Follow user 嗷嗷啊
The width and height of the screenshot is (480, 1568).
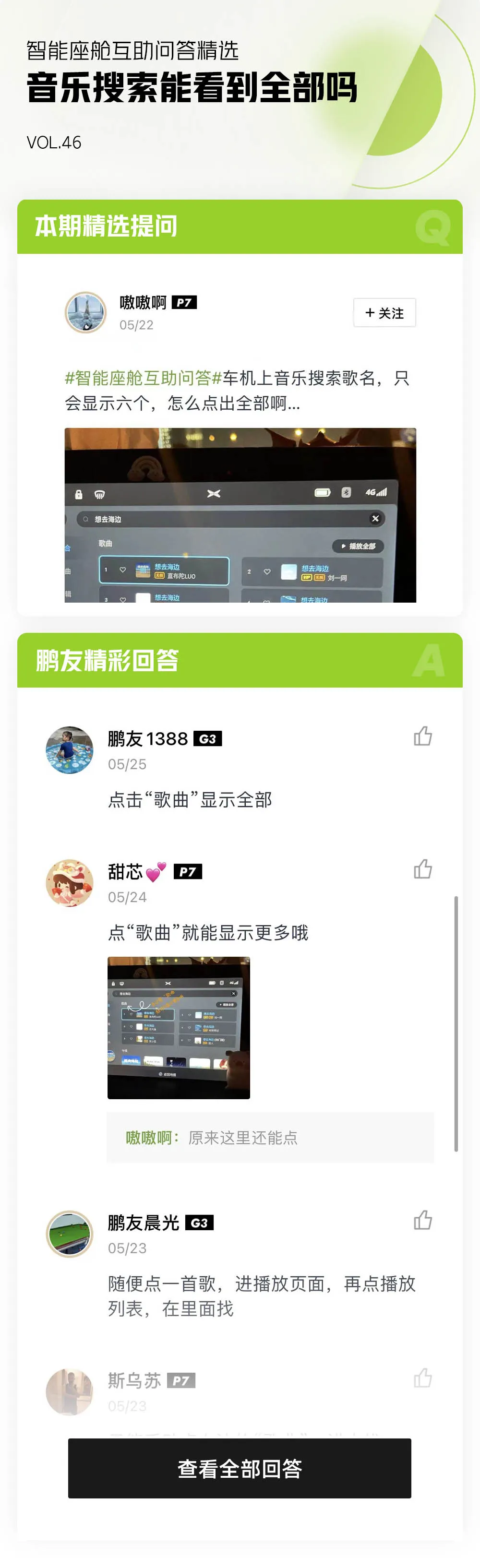(x=384, y=313)
